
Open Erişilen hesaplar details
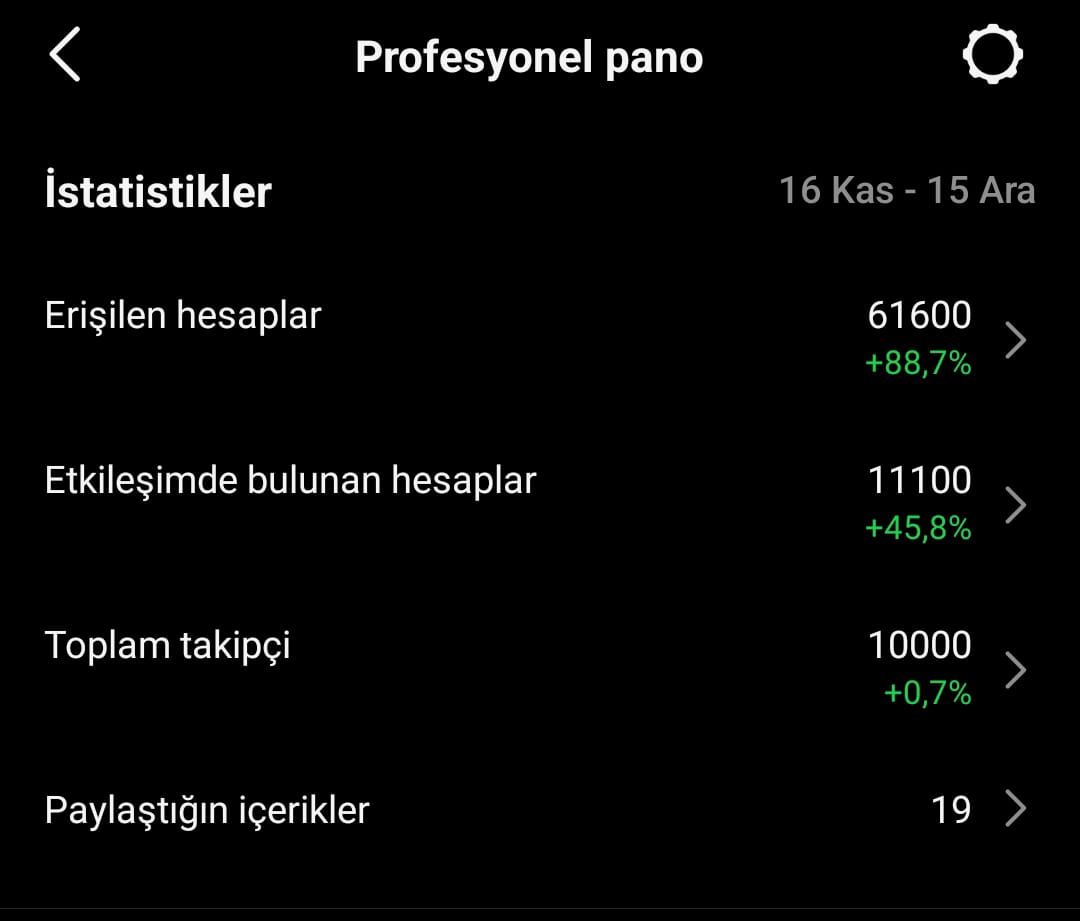pos(540,338)
